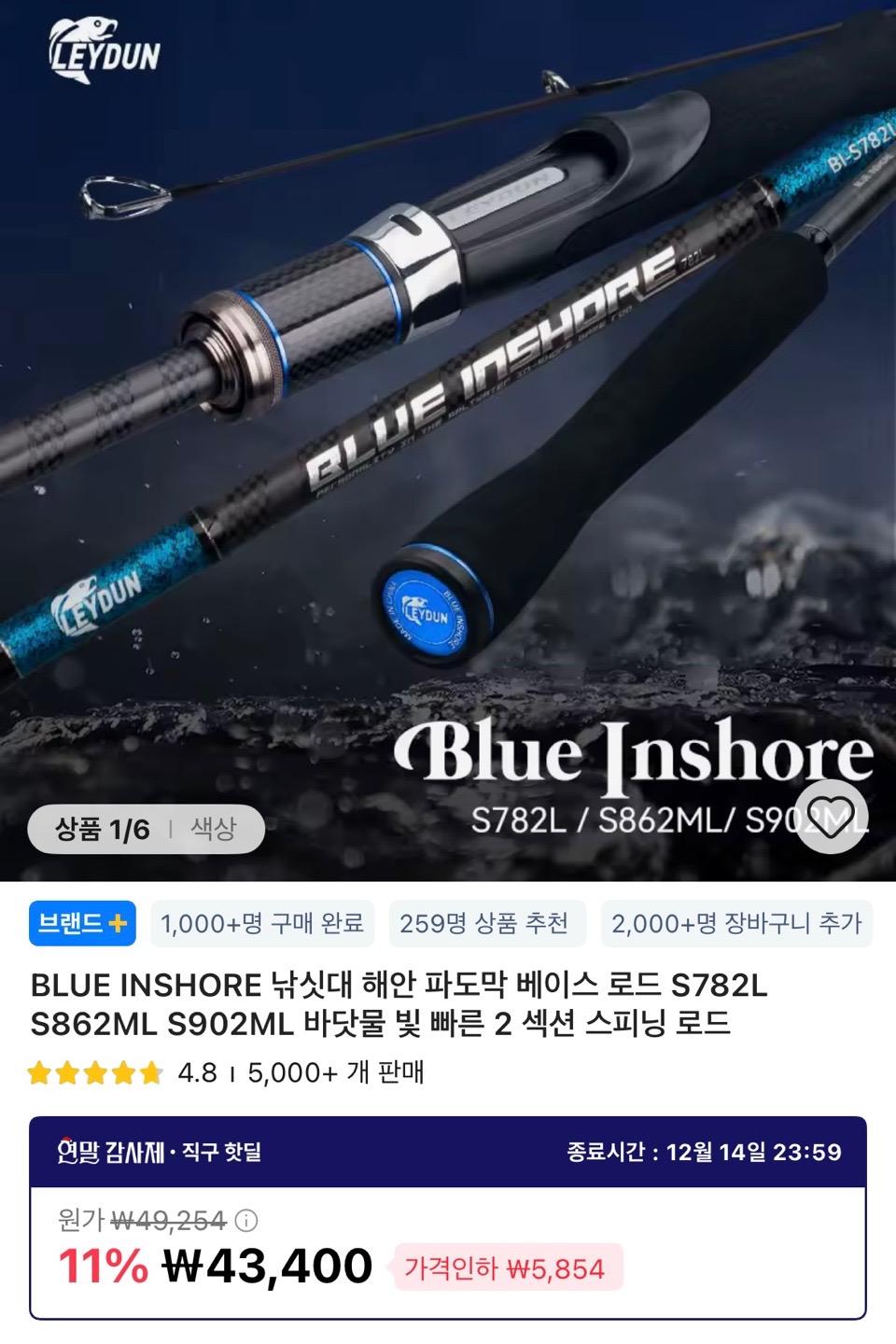Switch to the 색상 image section
The width and height of the screenshot is (896, 1344).
pyautogui.click(x=213, y=829)
